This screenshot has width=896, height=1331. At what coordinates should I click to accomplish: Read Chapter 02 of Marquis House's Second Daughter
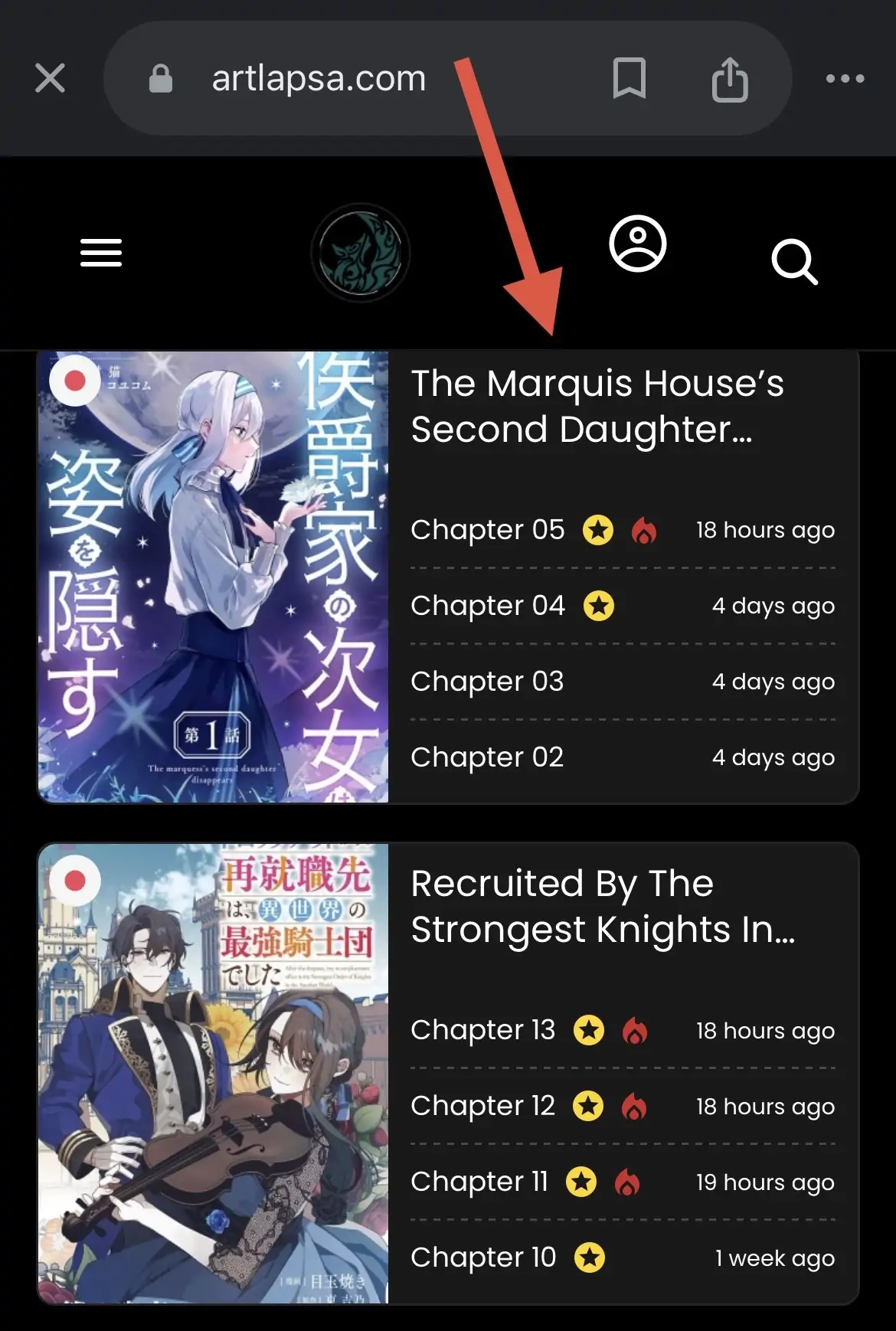click(x=487, y=757)
